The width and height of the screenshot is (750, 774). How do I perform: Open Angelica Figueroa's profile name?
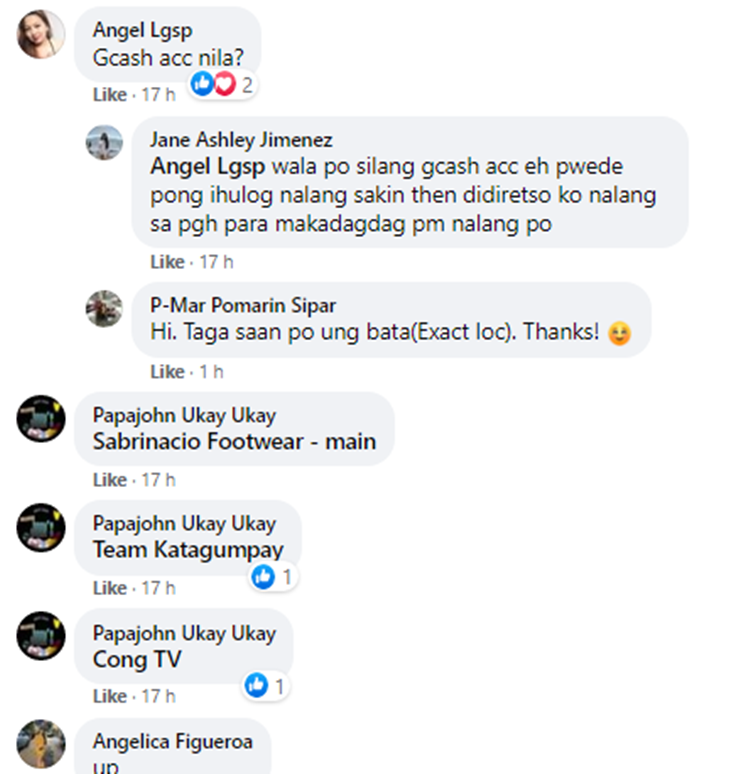tap(173, 741)
